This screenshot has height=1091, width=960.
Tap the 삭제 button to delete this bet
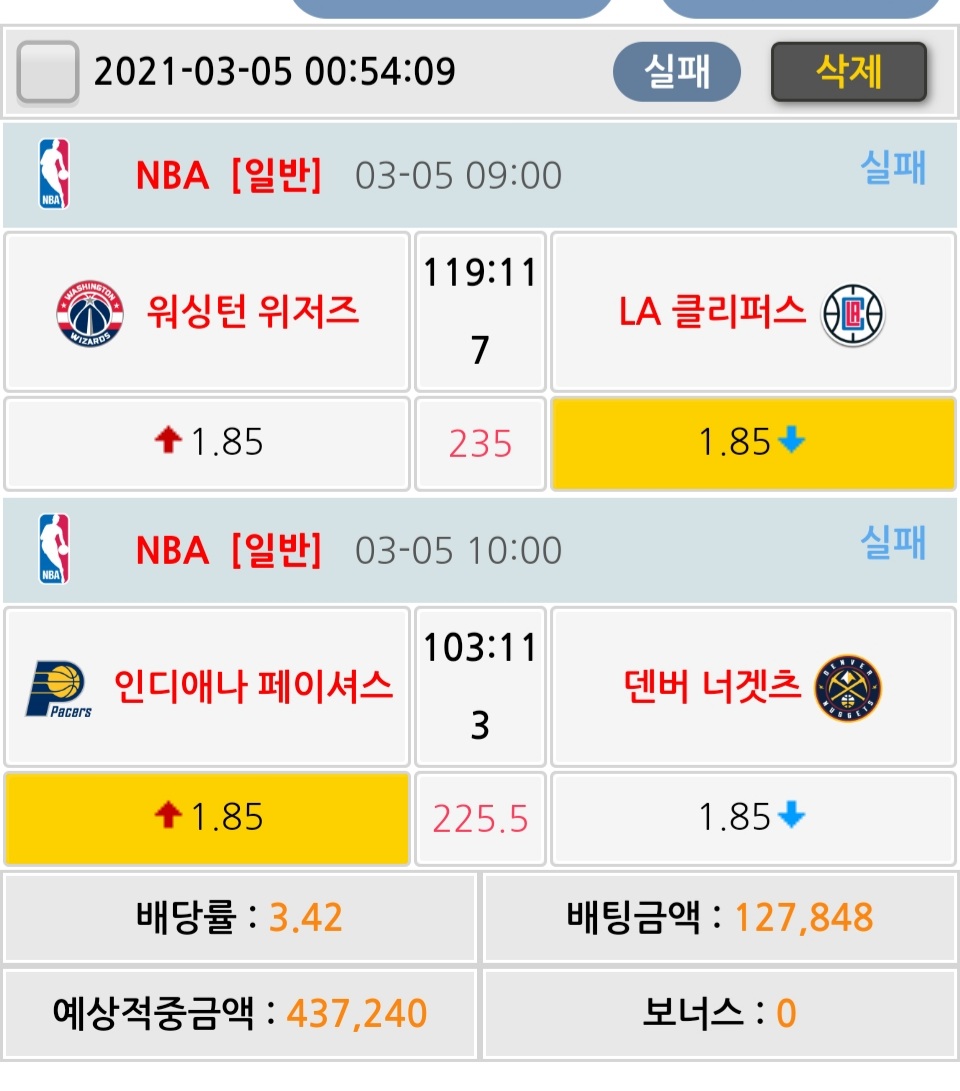pos(848,72)
